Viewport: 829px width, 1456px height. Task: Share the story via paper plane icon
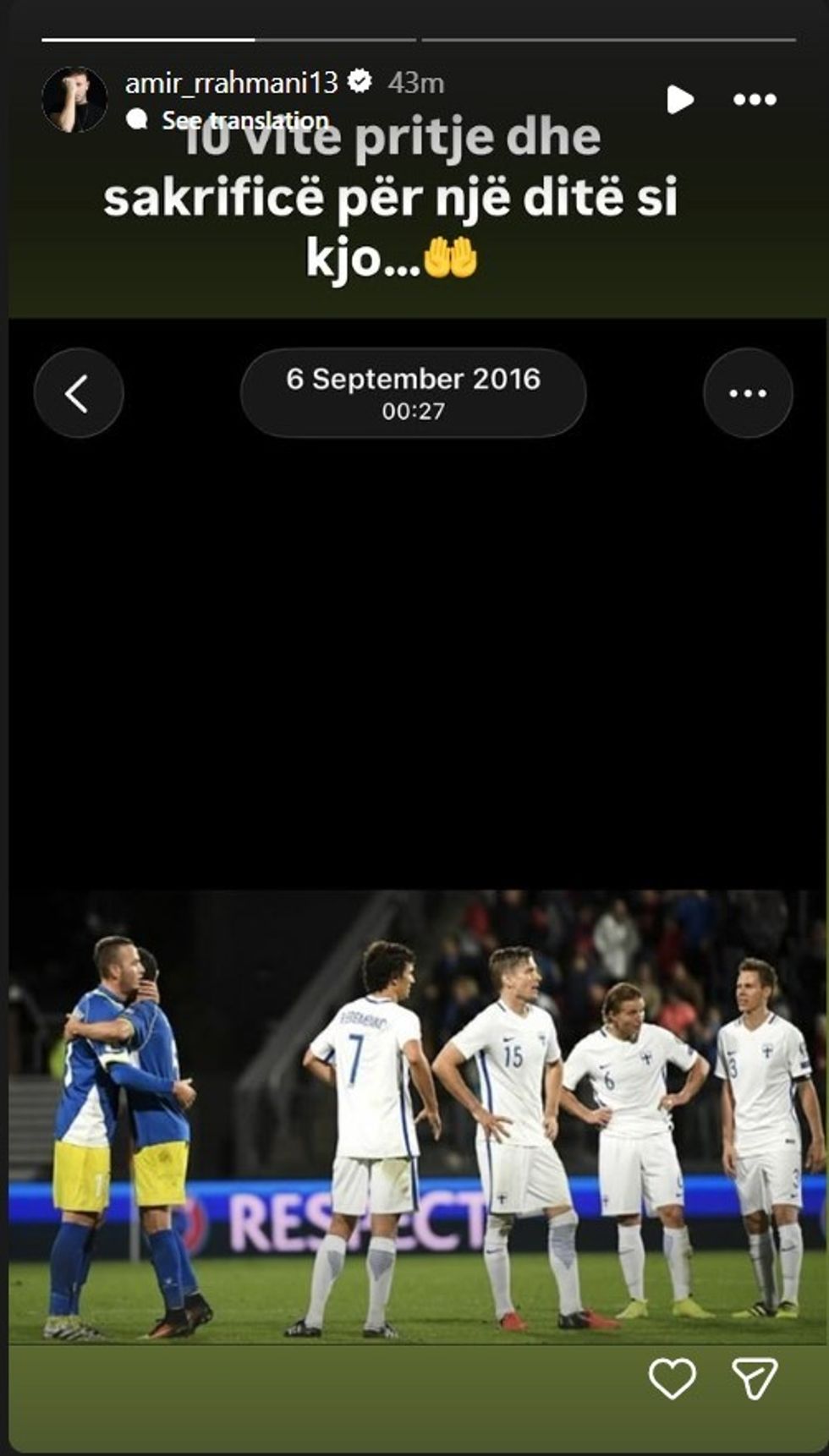click(x=754, y=1378)
